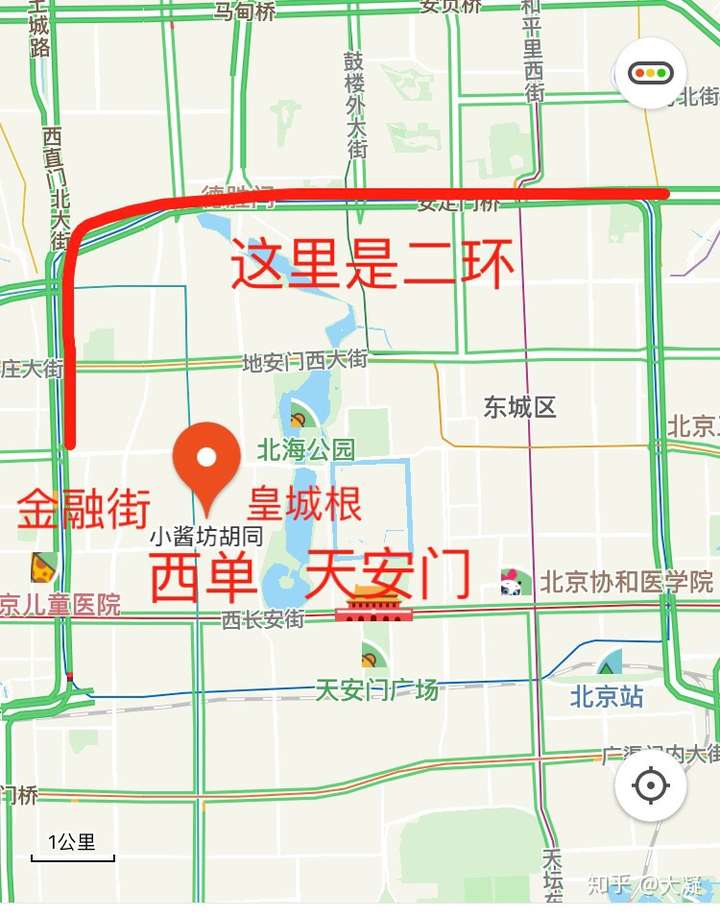Tap the orange pin at 小酱坊胡同
This screenshot has width=720, height=916.
coord(206,462)
